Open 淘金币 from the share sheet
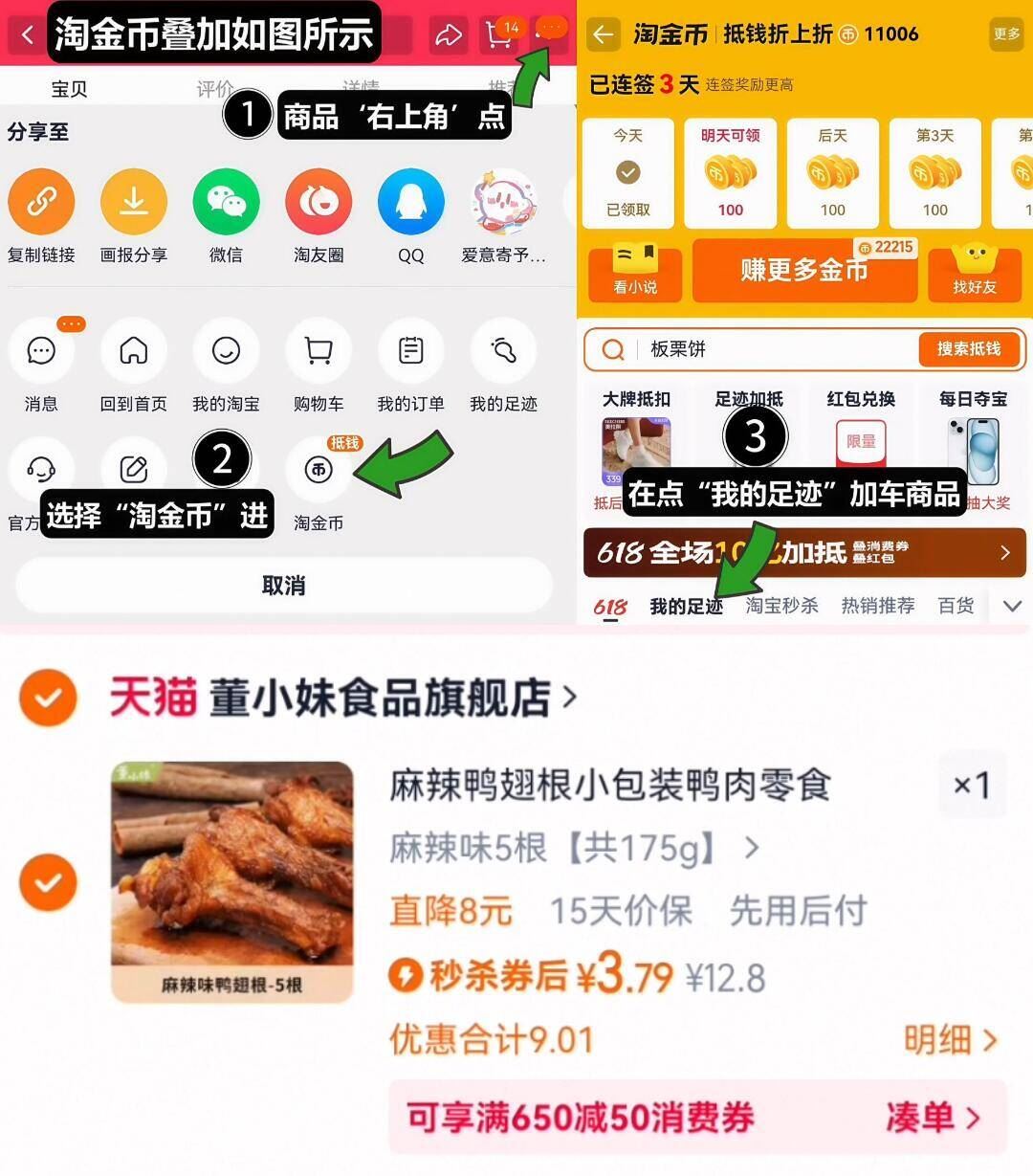 point(319,469)
